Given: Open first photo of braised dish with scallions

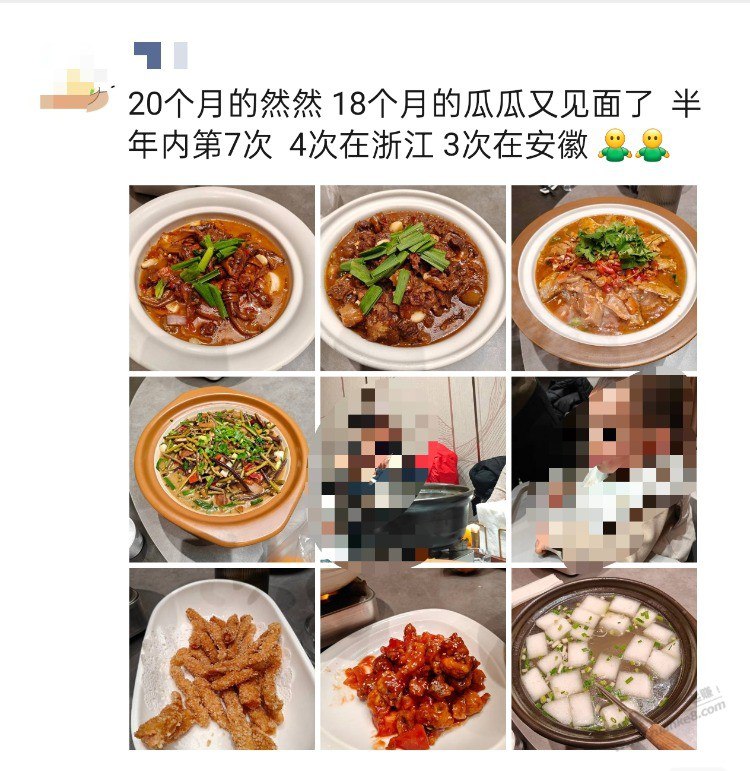Looking at the screenshot, I should tap(221, 277).
